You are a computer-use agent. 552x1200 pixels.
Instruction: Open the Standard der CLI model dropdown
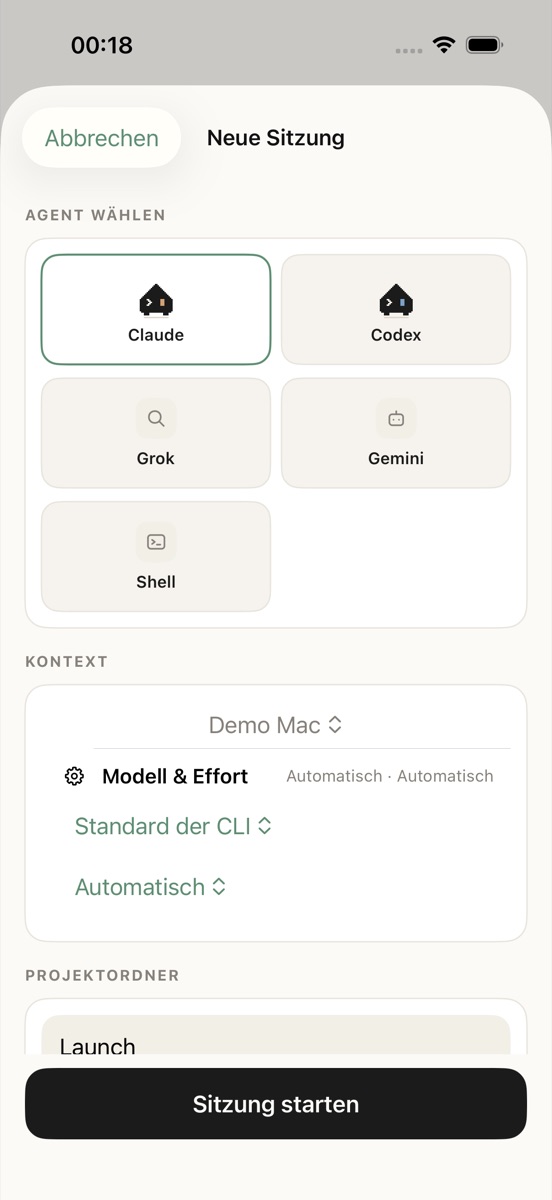pos(174,826)
